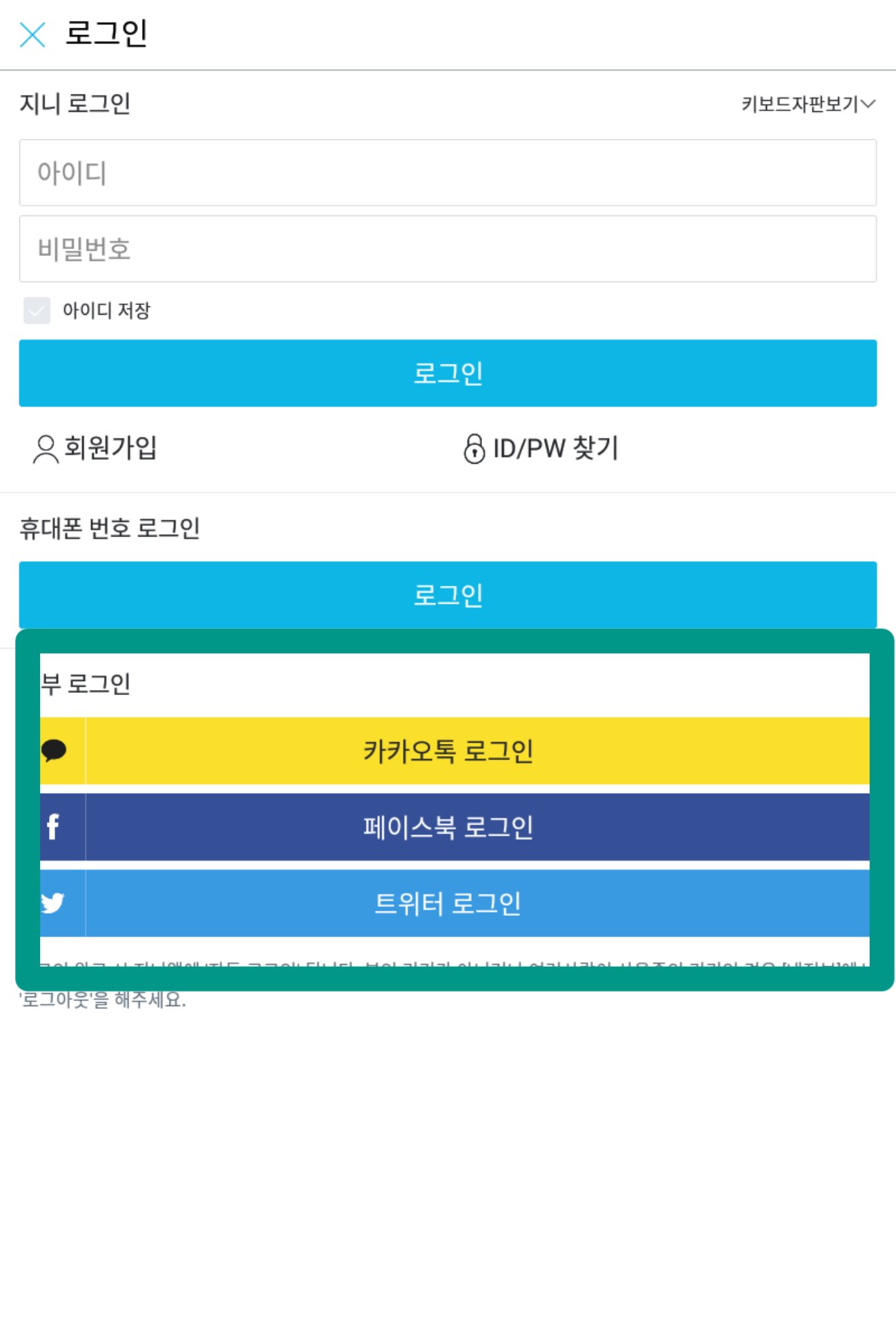Tap 로그인 under 휴대폰 번호 로그인
This screenshot has width=896, height=1325.
448,595
